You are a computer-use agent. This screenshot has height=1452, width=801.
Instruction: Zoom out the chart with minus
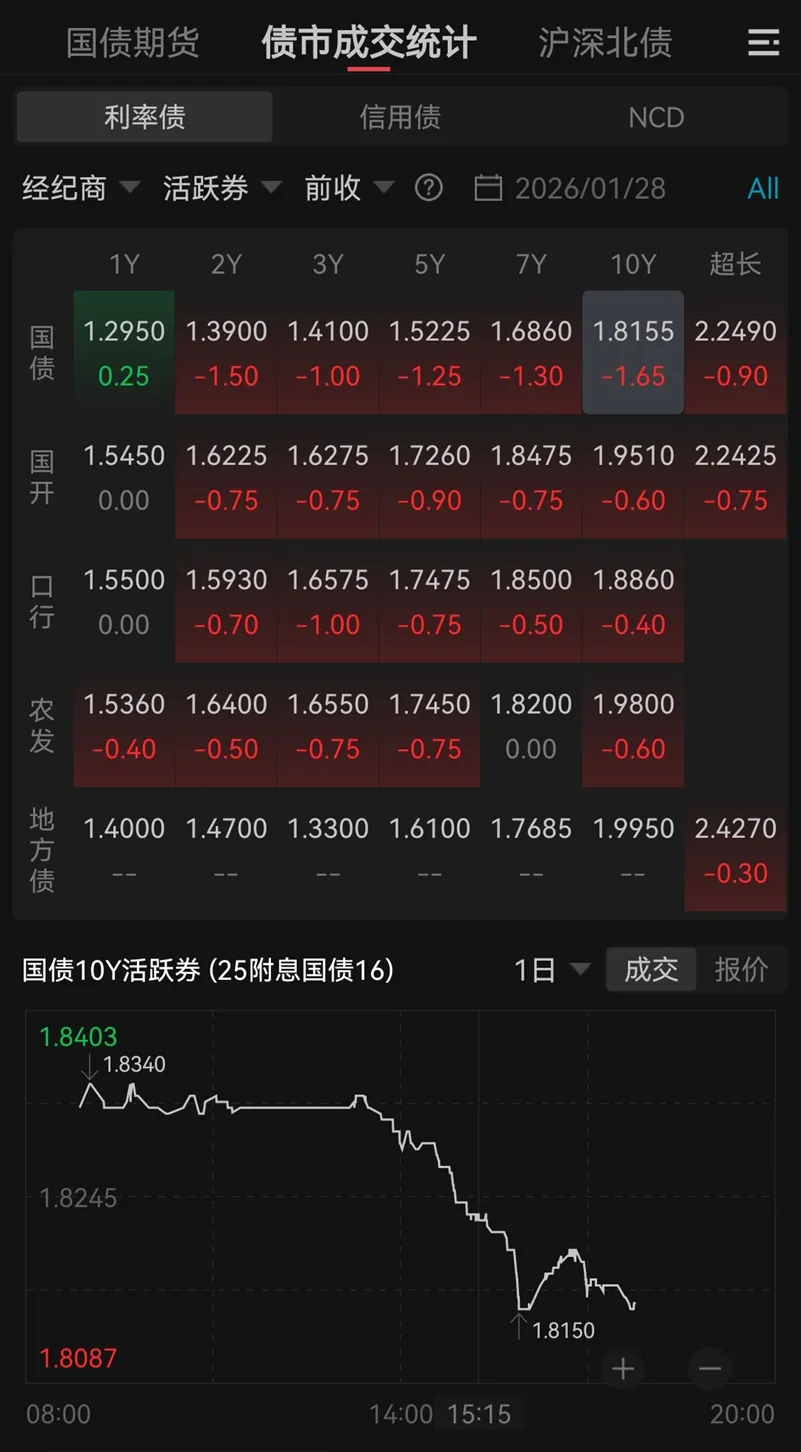click(x=710, y=1368)
